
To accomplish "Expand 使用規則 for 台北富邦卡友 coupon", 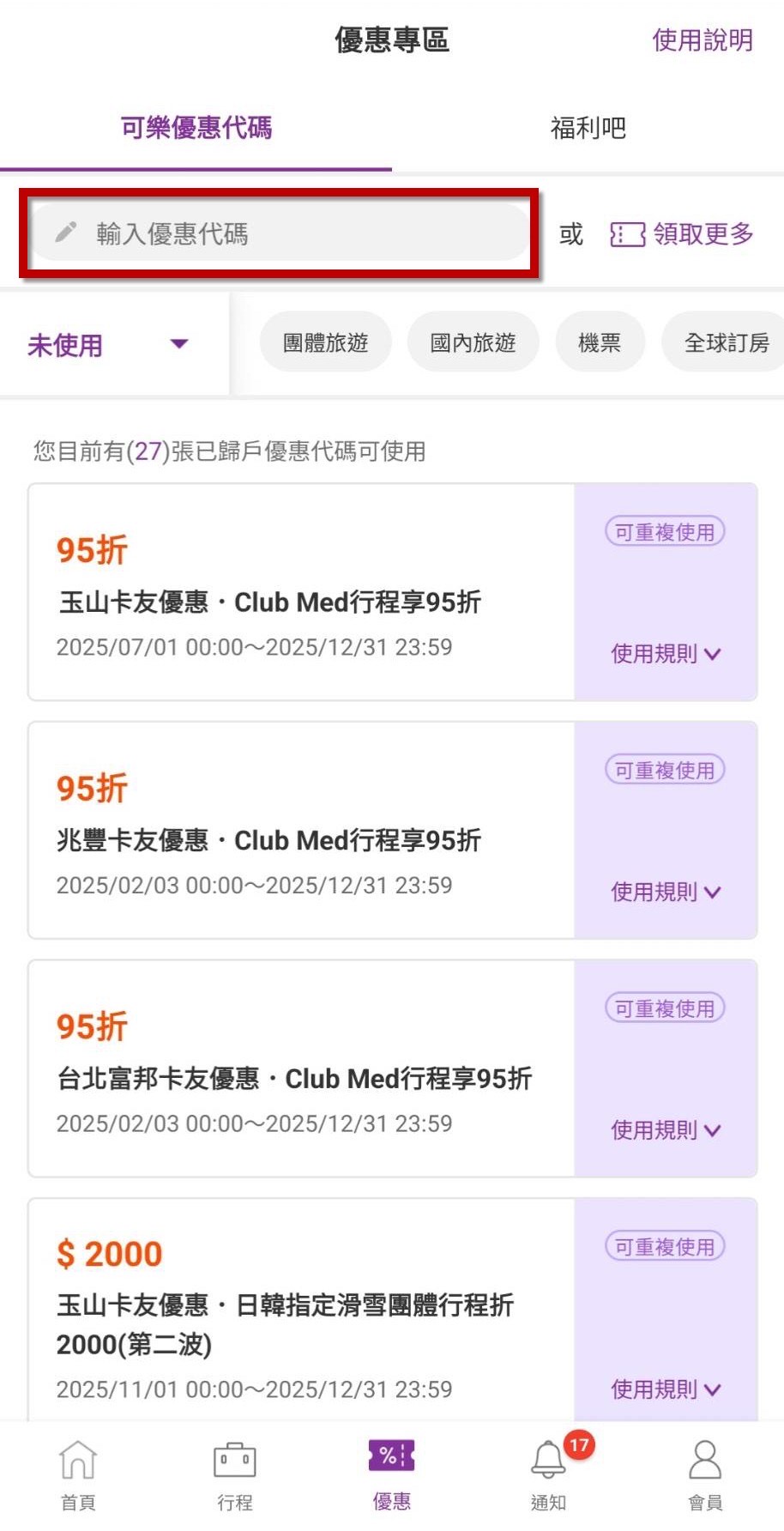I will pyautogui.click(x=665, y=1130).
